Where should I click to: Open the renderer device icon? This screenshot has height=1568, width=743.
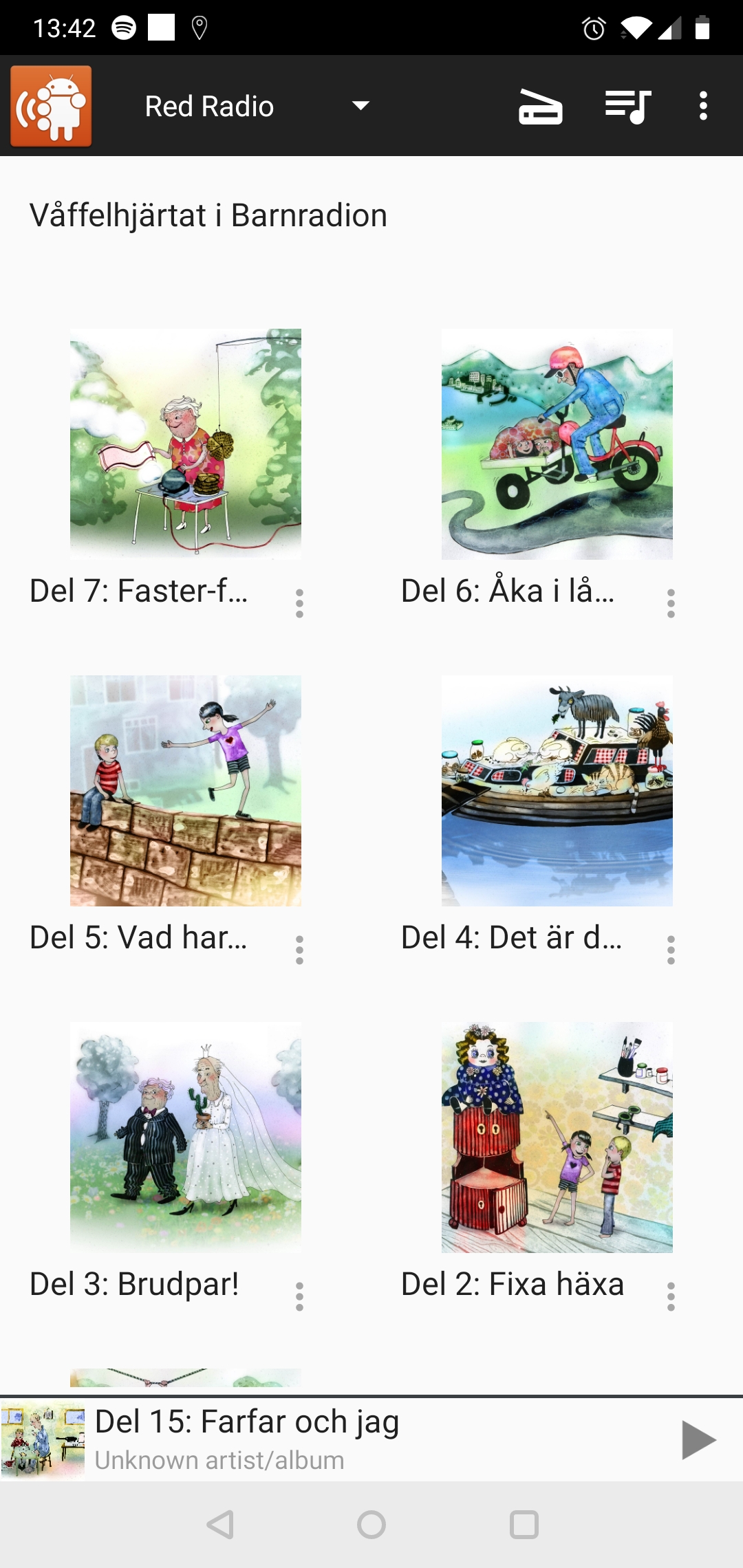pos(540,107)
